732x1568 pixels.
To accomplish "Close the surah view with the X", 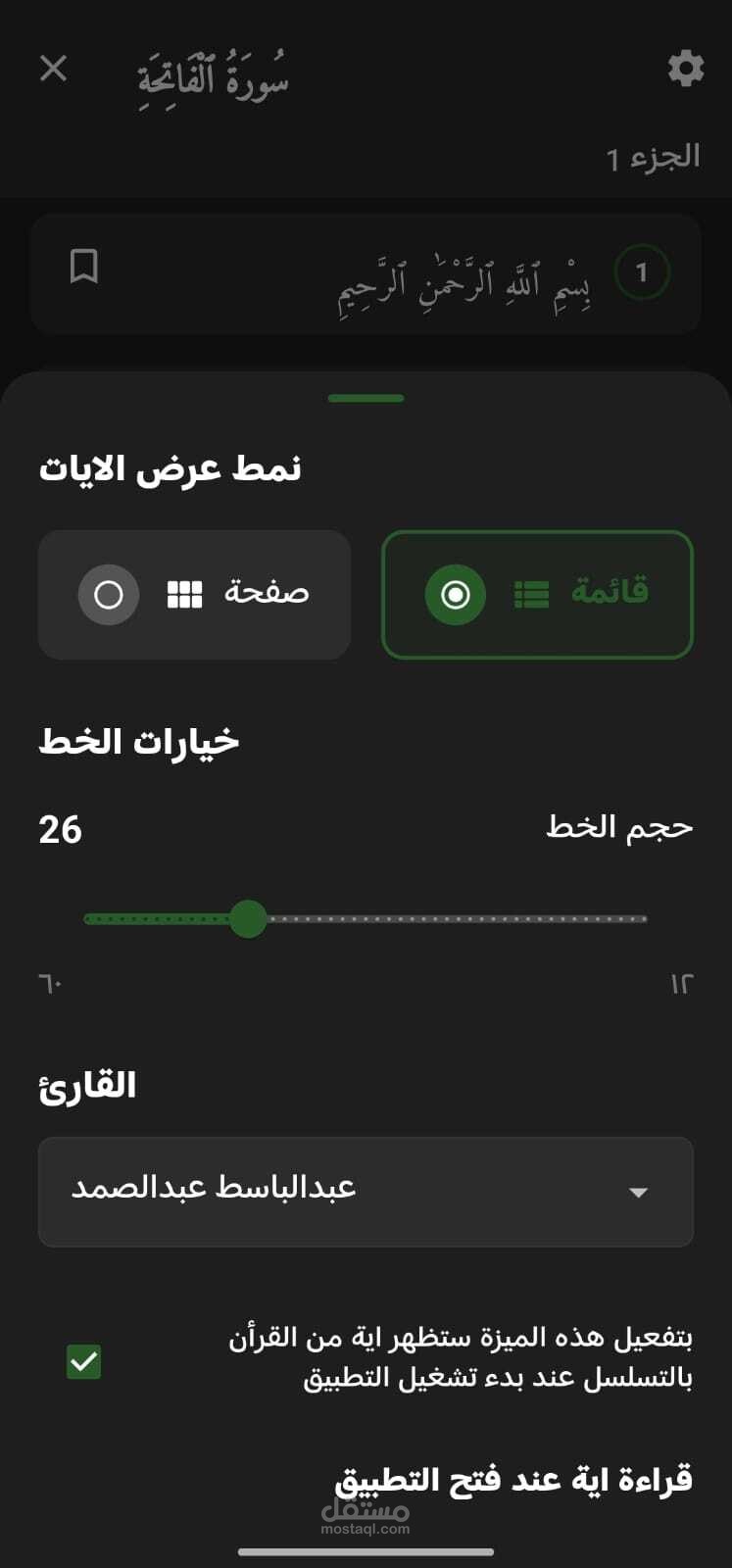I will click(53, 69).
